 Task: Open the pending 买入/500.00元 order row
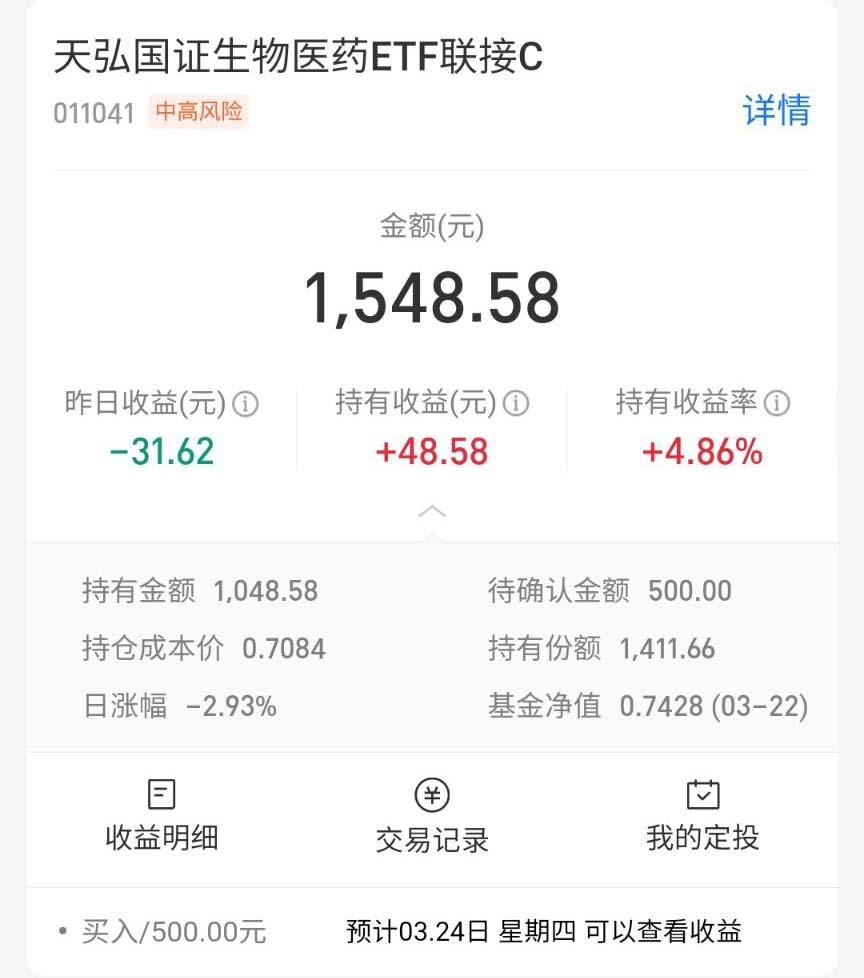432,932
